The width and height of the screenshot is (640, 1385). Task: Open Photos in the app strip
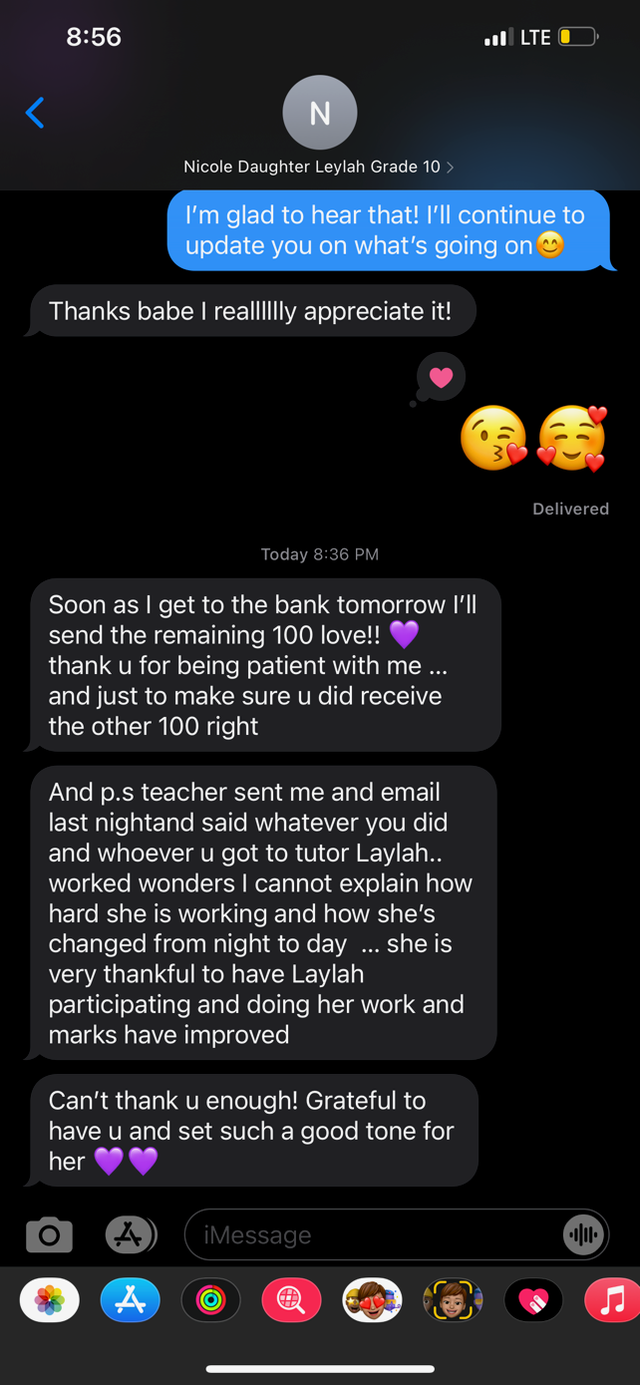pos(49,1300)
